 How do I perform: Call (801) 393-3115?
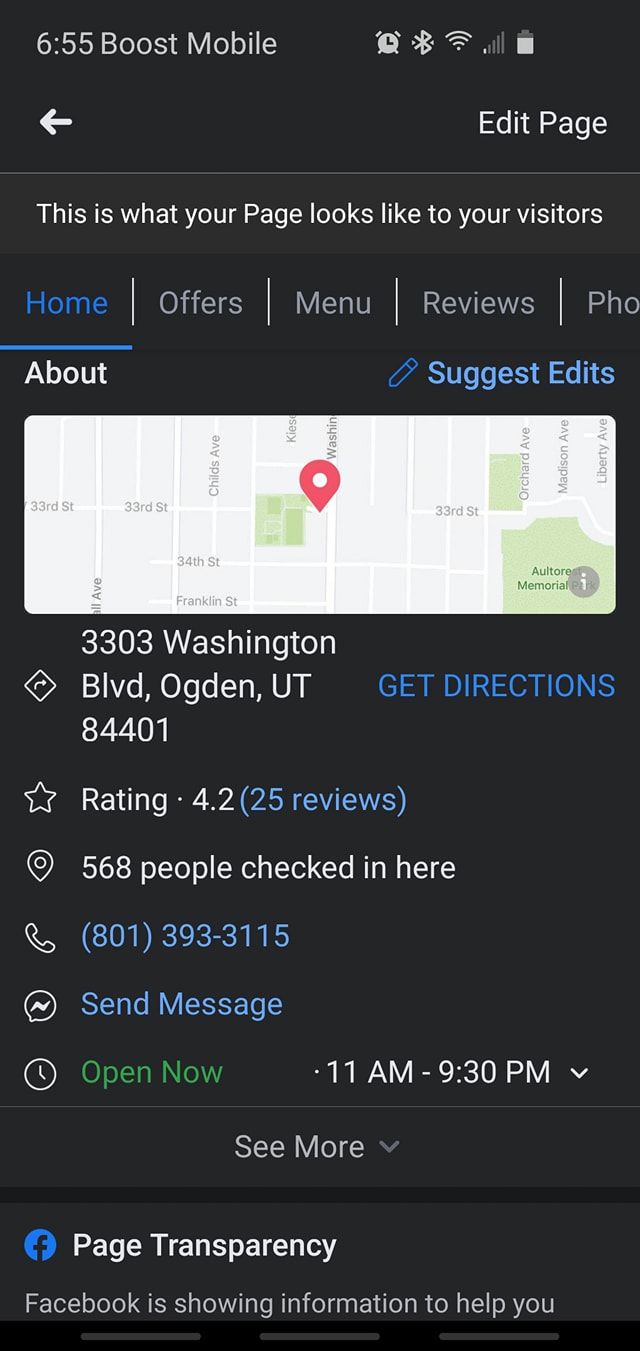click(x=185, y=936)
